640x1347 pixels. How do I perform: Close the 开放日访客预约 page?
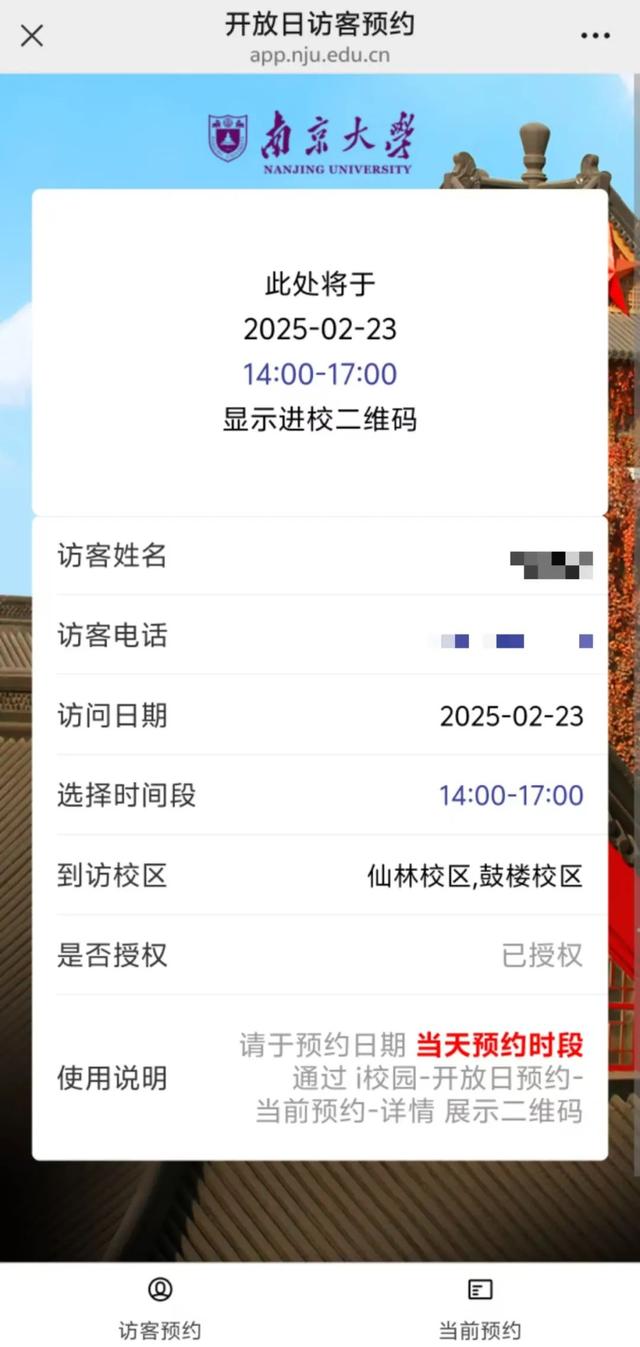click(x=32, y=36)
